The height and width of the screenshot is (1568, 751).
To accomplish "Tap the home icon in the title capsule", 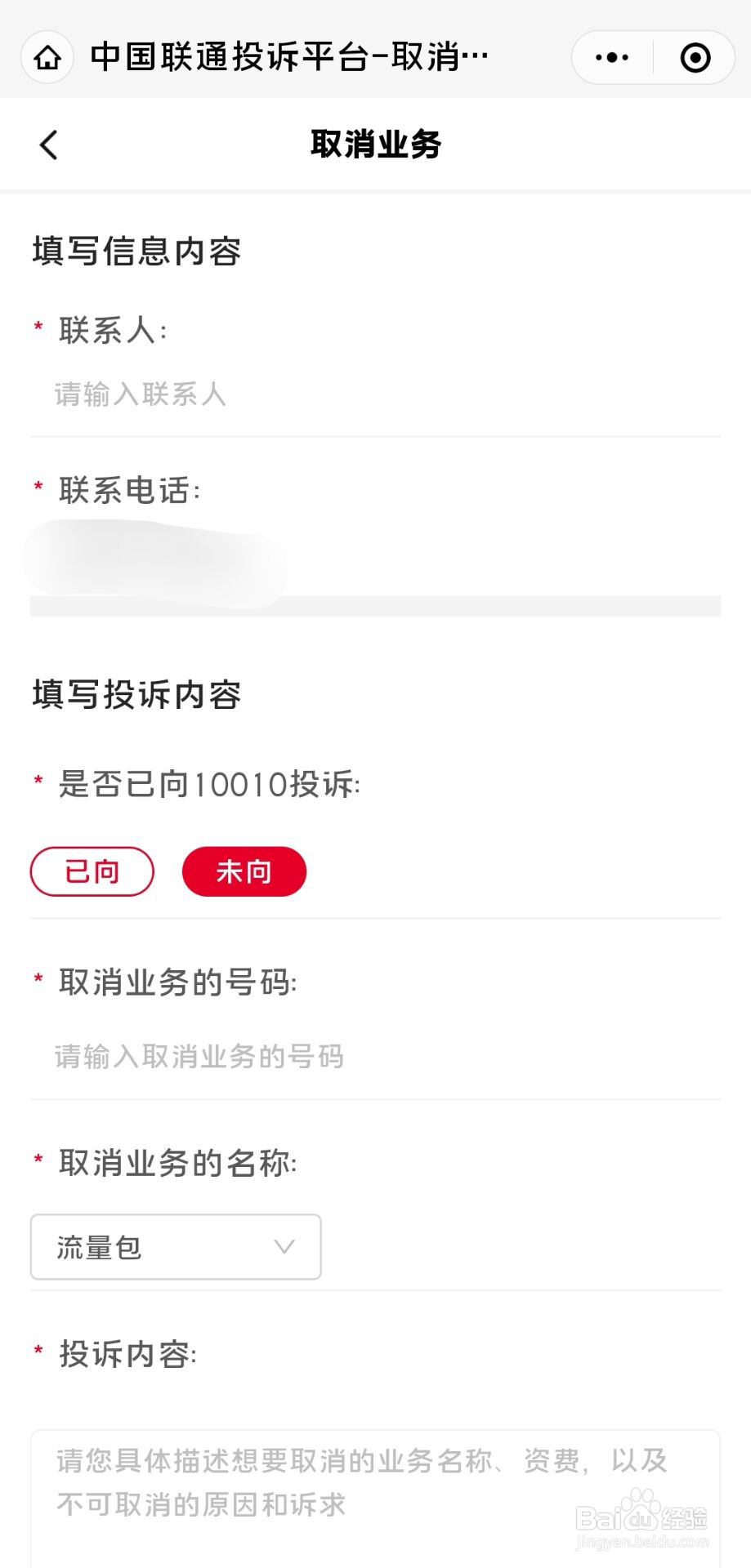I will 47,57.
